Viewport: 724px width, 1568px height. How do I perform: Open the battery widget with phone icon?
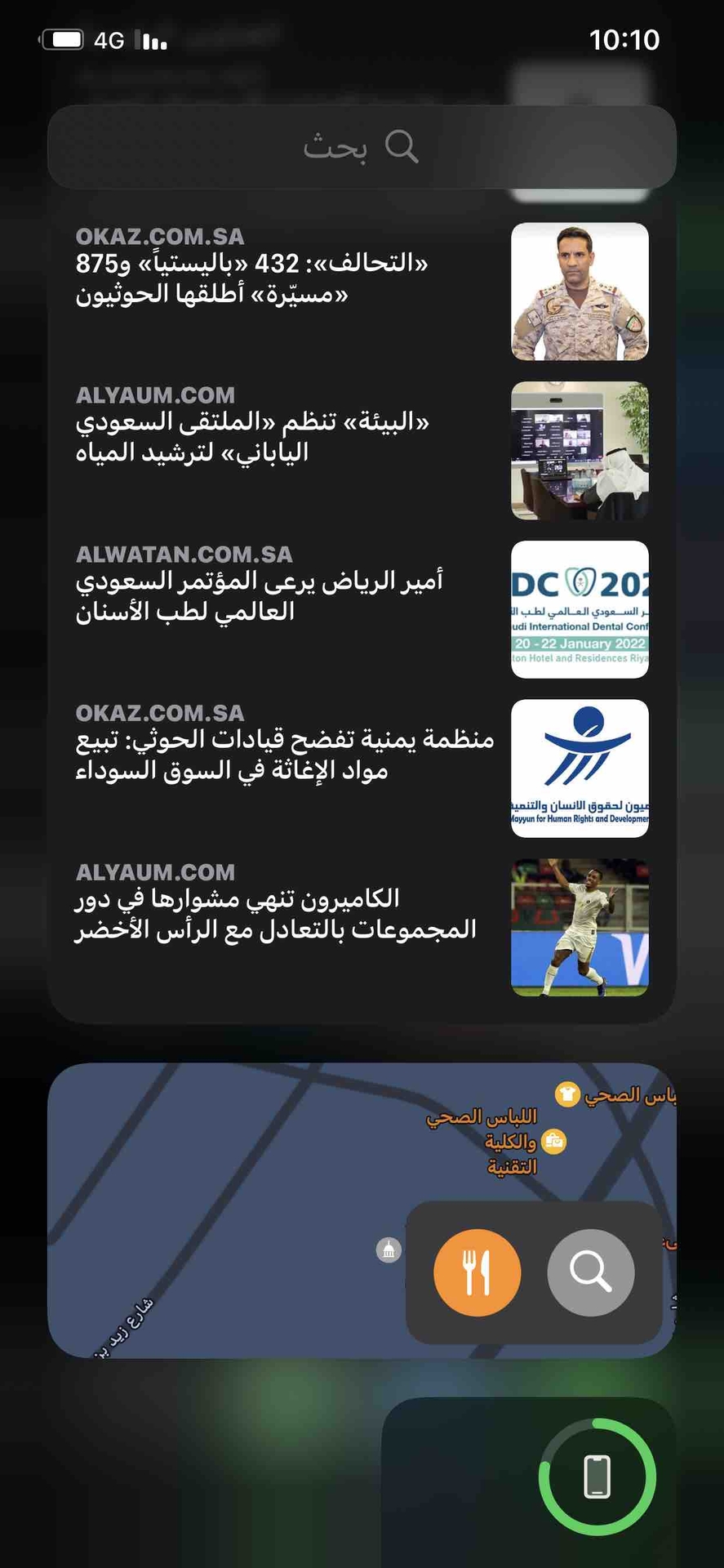529,1482
